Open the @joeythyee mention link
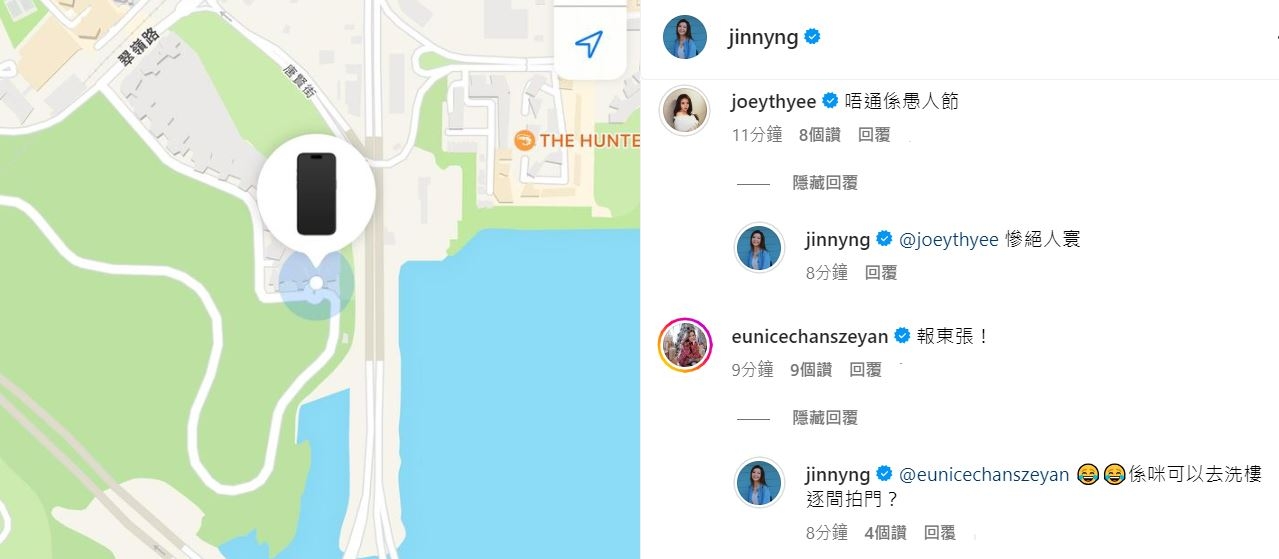The width and height of the screenshot is (1279, 559). tap(949, 239)
